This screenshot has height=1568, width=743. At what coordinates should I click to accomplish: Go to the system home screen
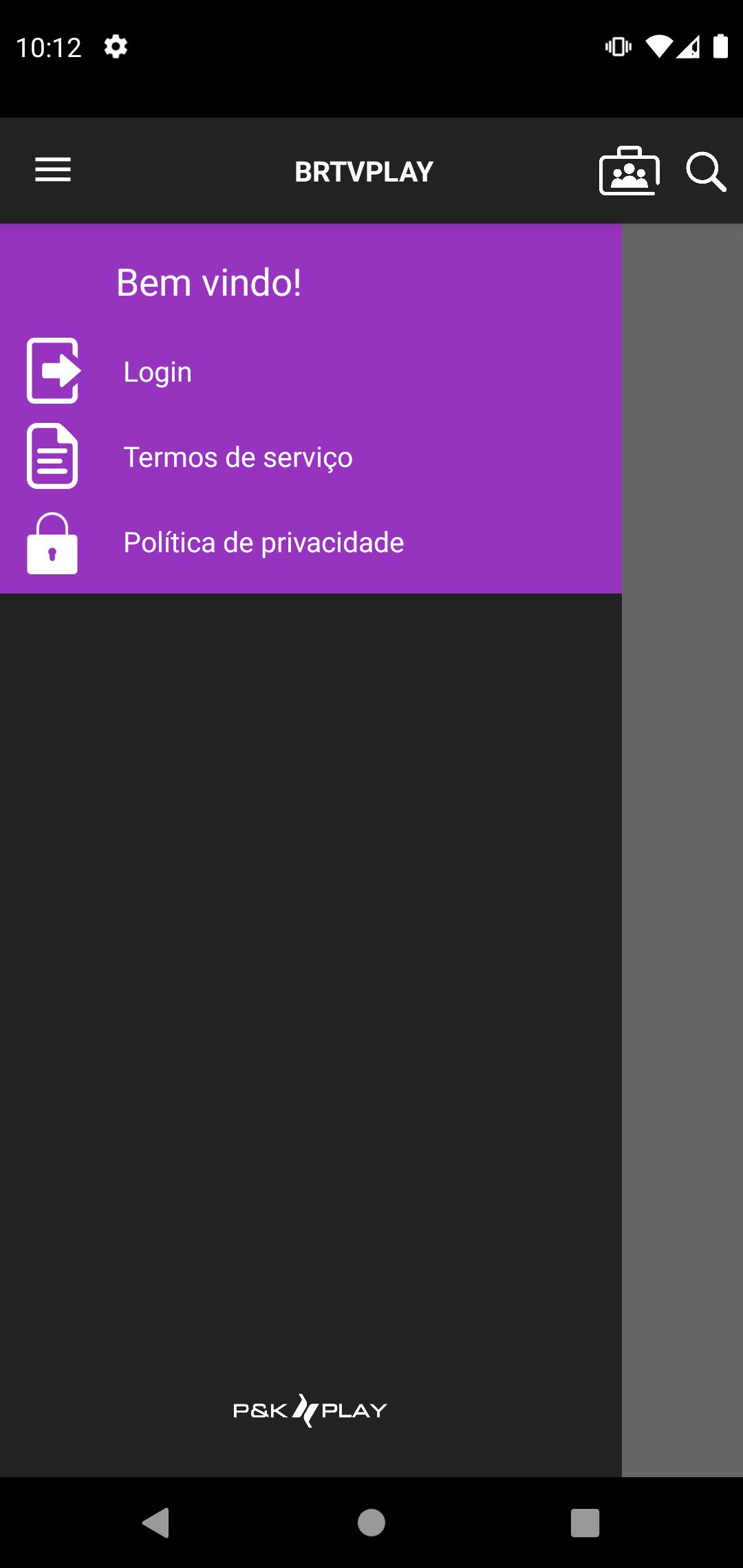pyautogui.click(x=371, y=1523)
